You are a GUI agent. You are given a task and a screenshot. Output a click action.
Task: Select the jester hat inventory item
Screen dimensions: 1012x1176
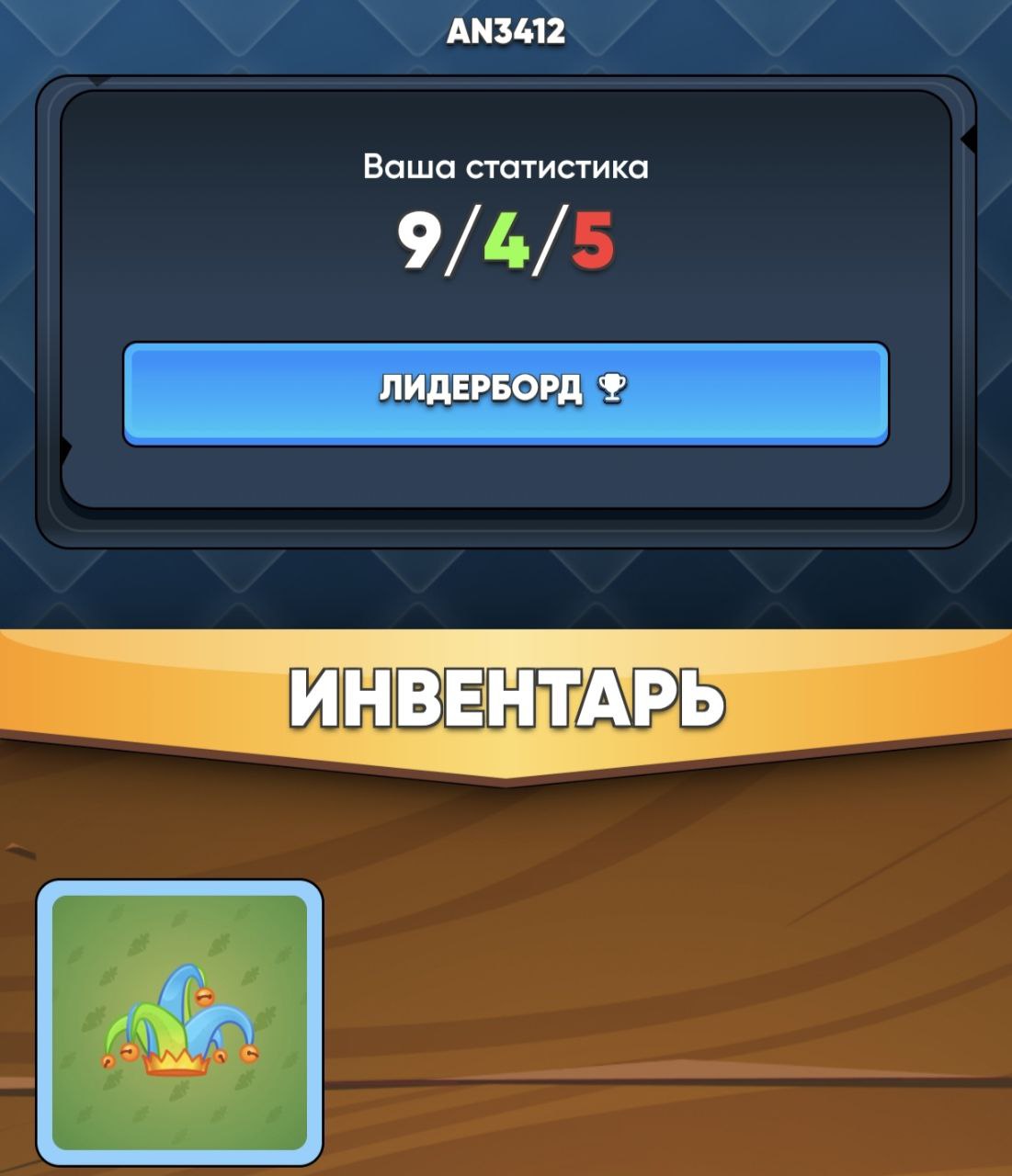[179, 1022]
